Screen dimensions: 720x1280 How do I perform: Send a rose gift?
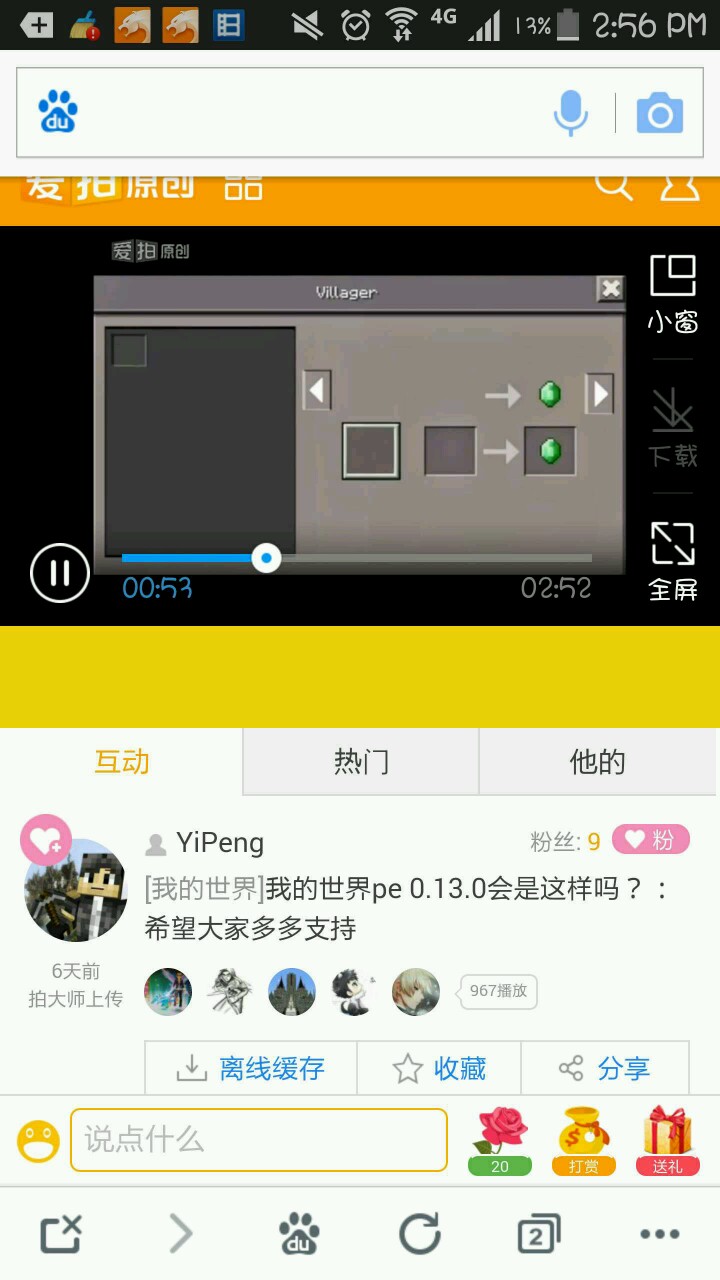pyautogui.click(x=500, y=1140)
